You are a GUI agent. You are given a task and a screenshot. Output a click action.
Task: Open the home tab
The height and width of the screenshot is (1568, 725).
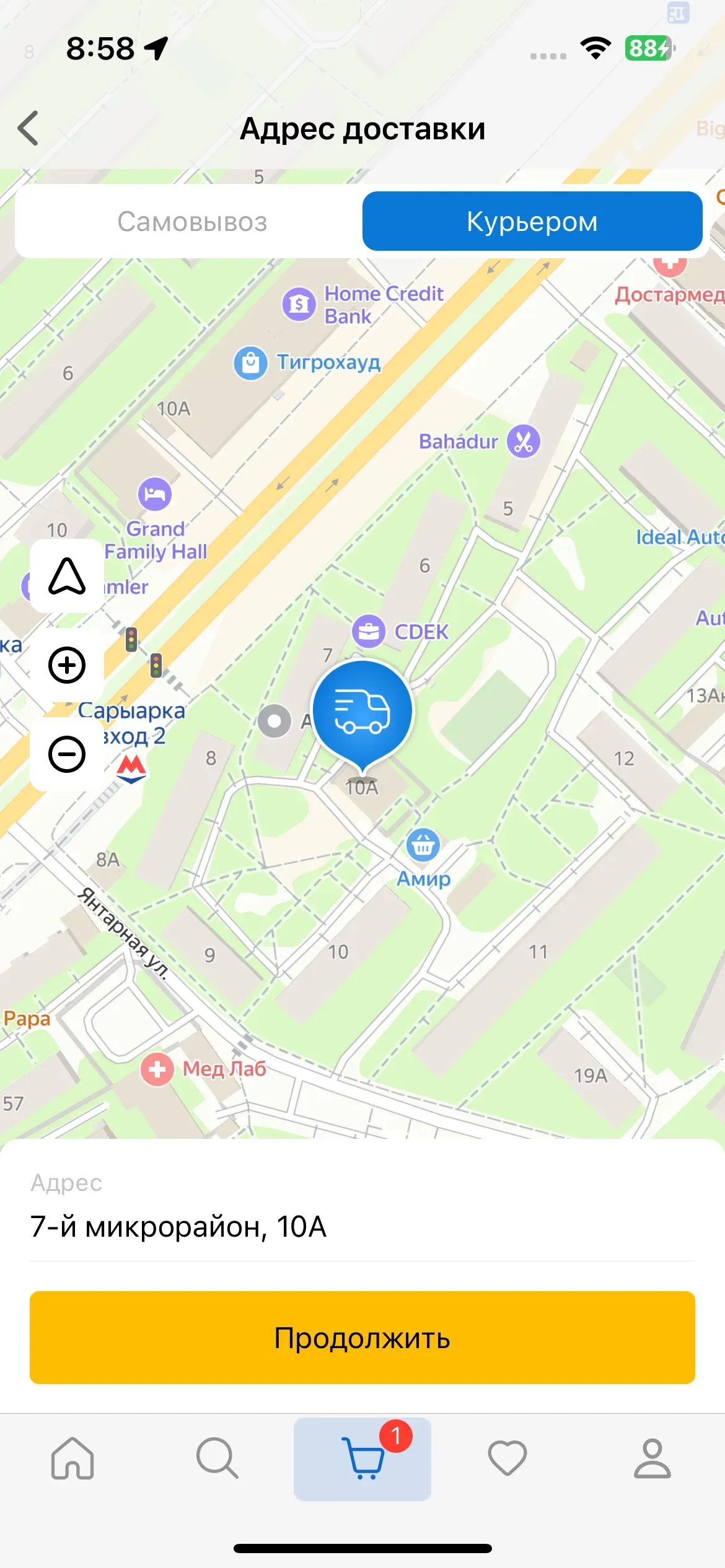(x=72, y=1458)
